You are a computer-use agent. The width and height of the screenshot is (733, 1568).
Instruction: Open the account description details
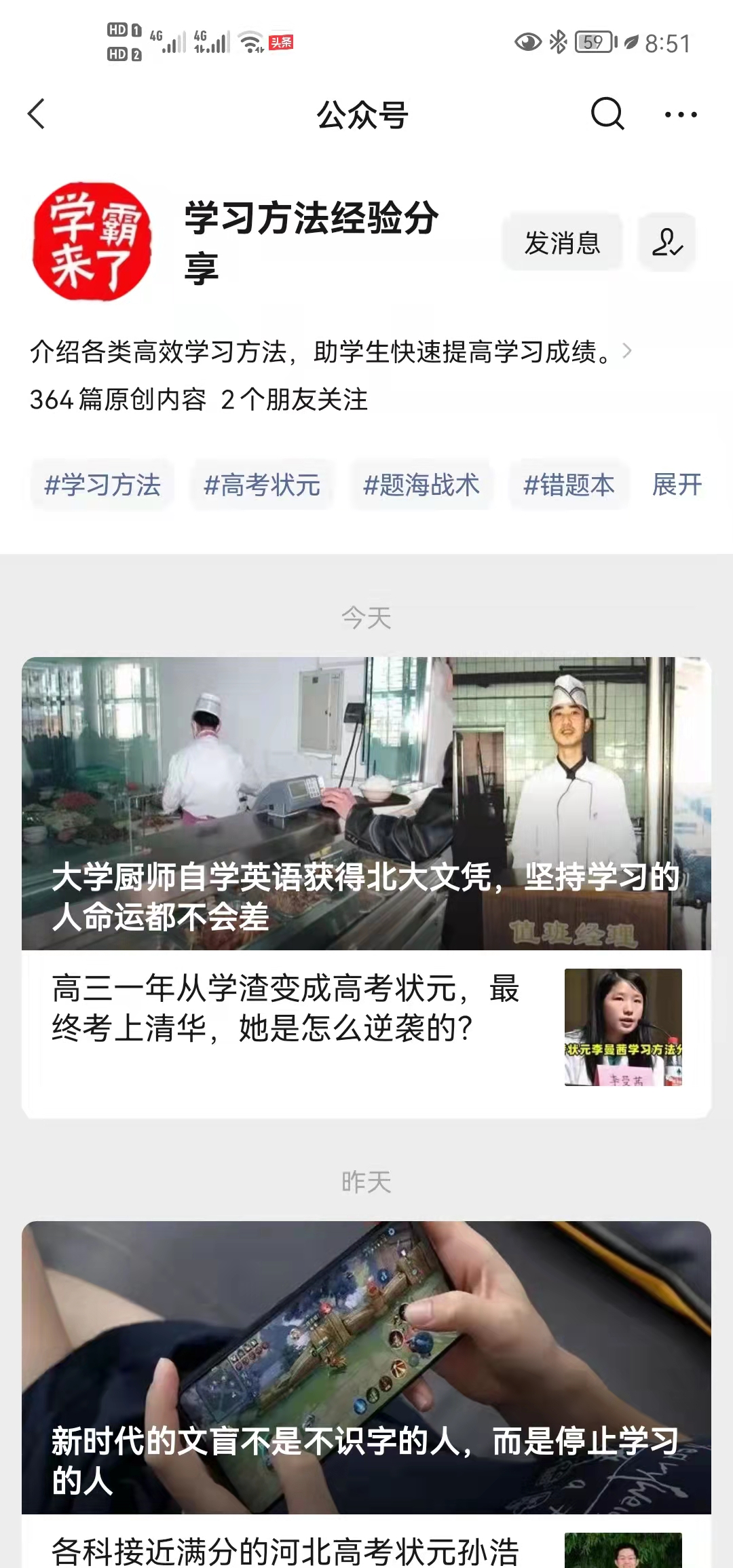pyautogui.click(x=330, y=352)
